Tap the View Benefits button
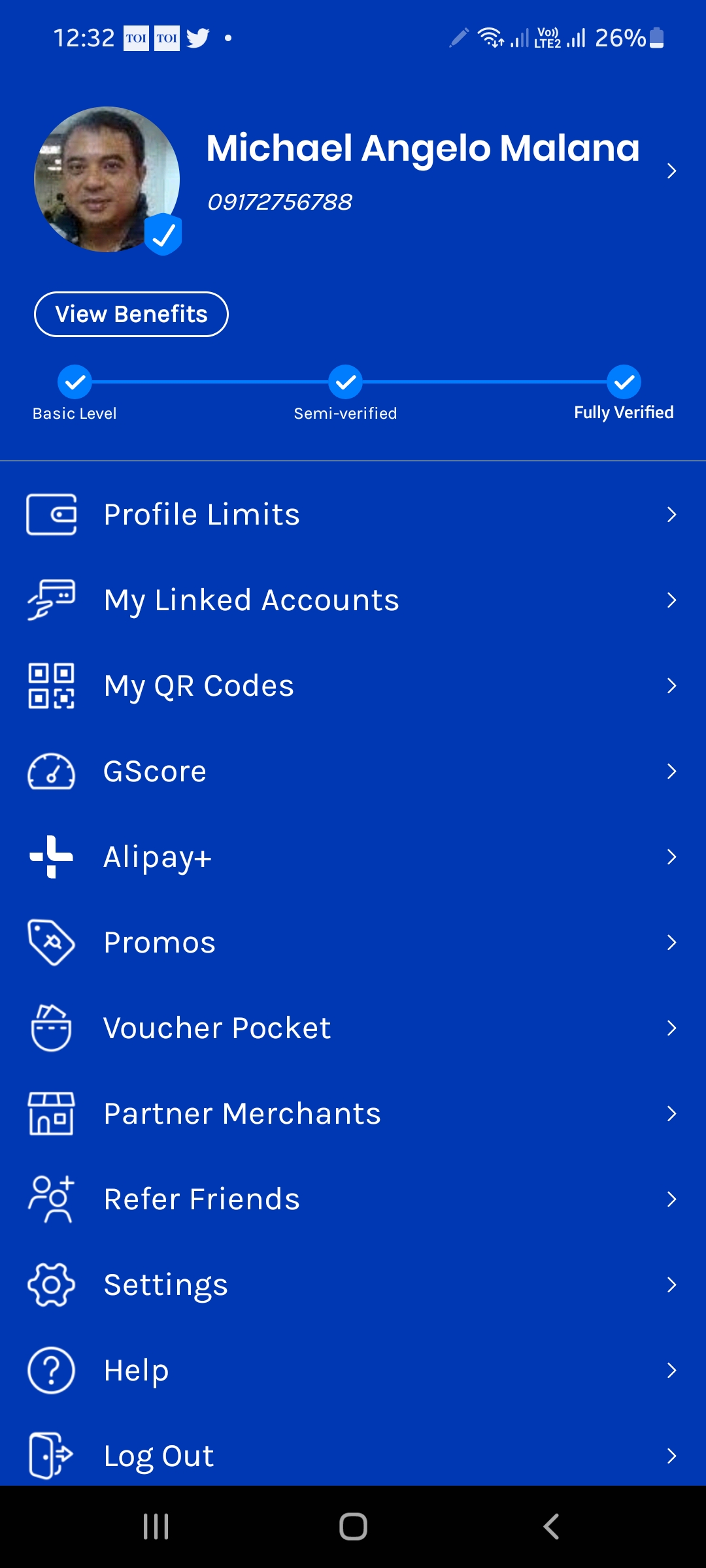 point(131,314)
